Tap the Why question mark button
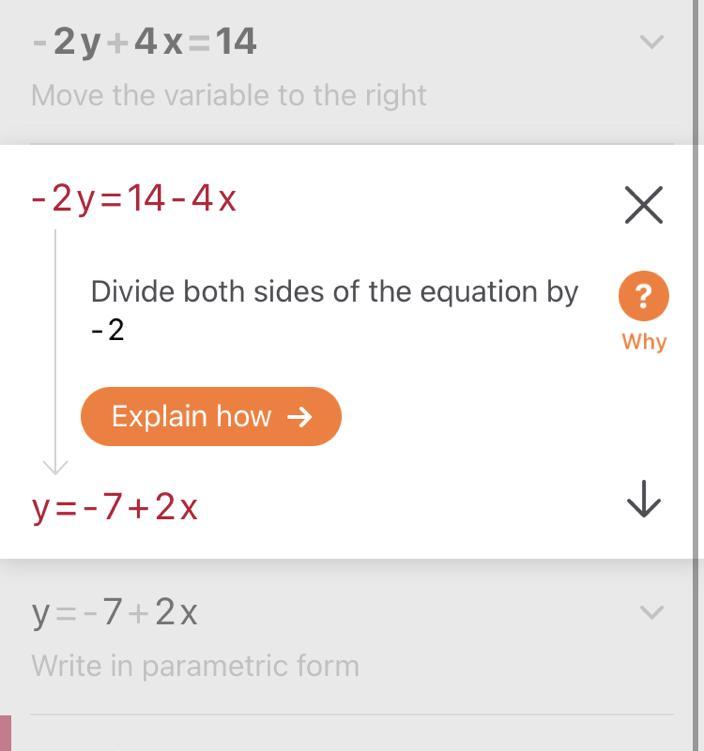The height and width of the screenshot is (751, 704). pos(644,296)
